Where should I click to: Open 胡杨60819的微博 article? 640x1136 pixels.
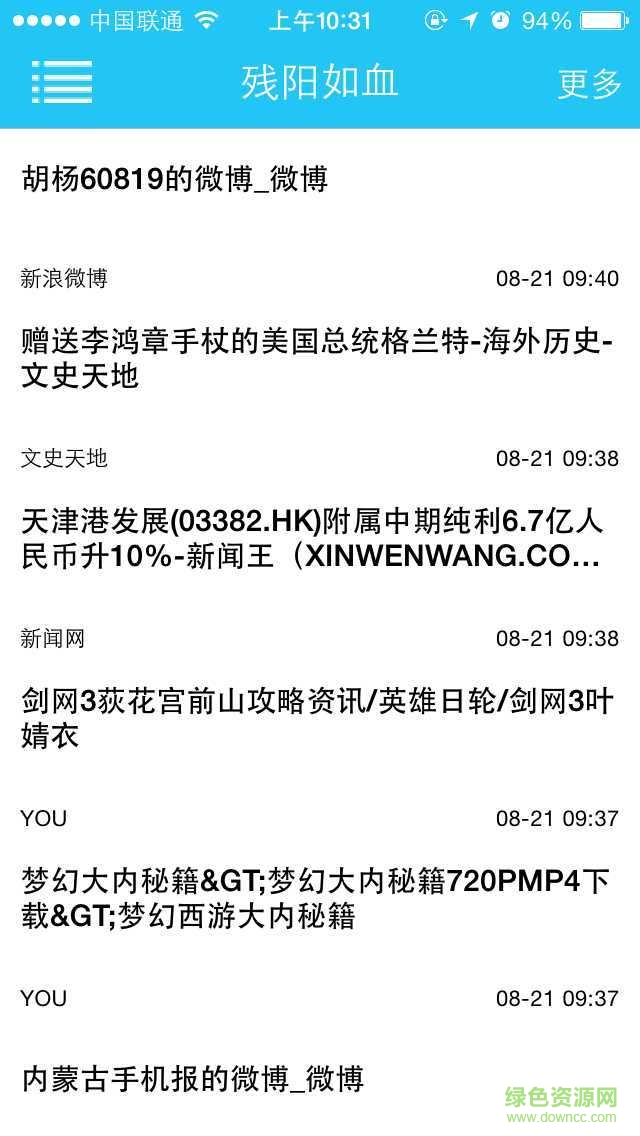[175, 179]
